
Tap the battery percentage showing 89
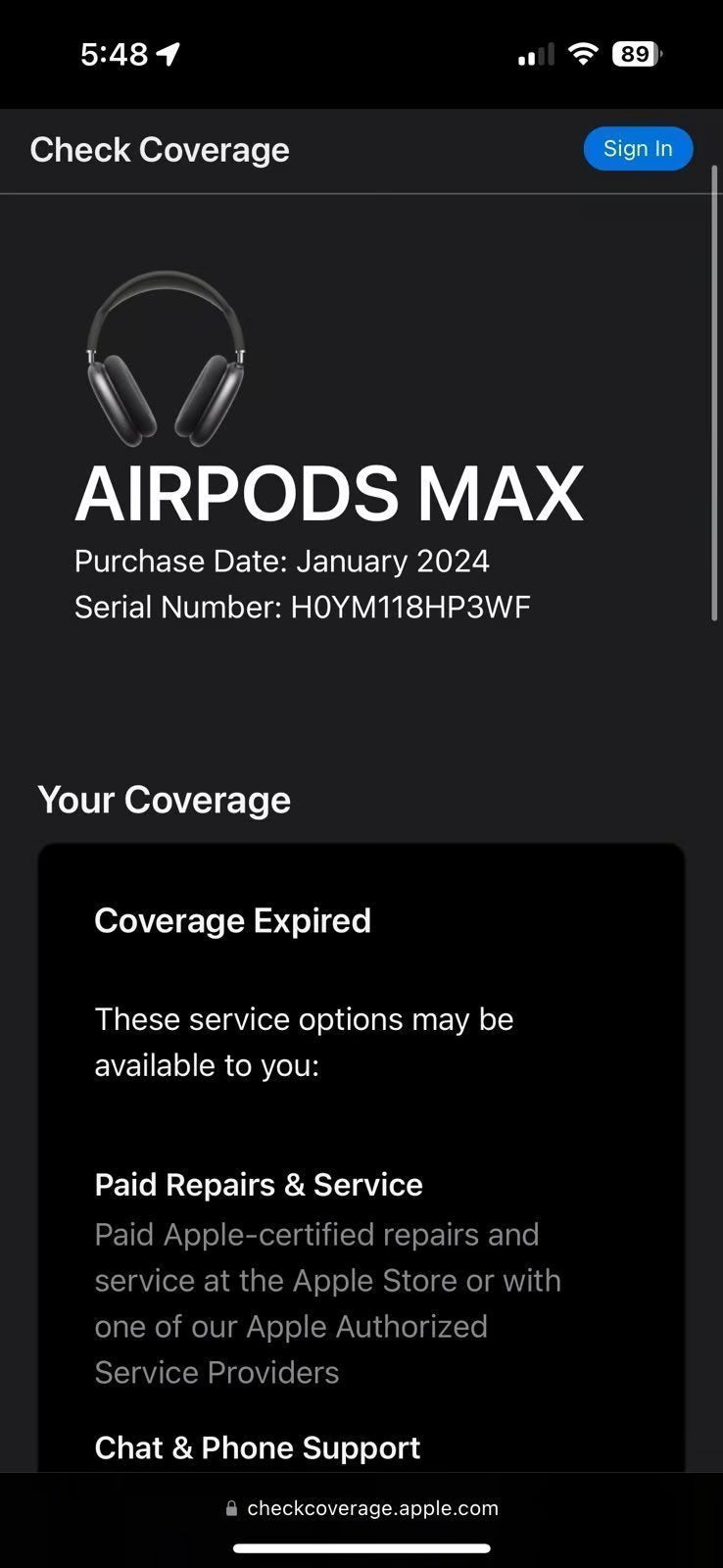click(635, 53)
